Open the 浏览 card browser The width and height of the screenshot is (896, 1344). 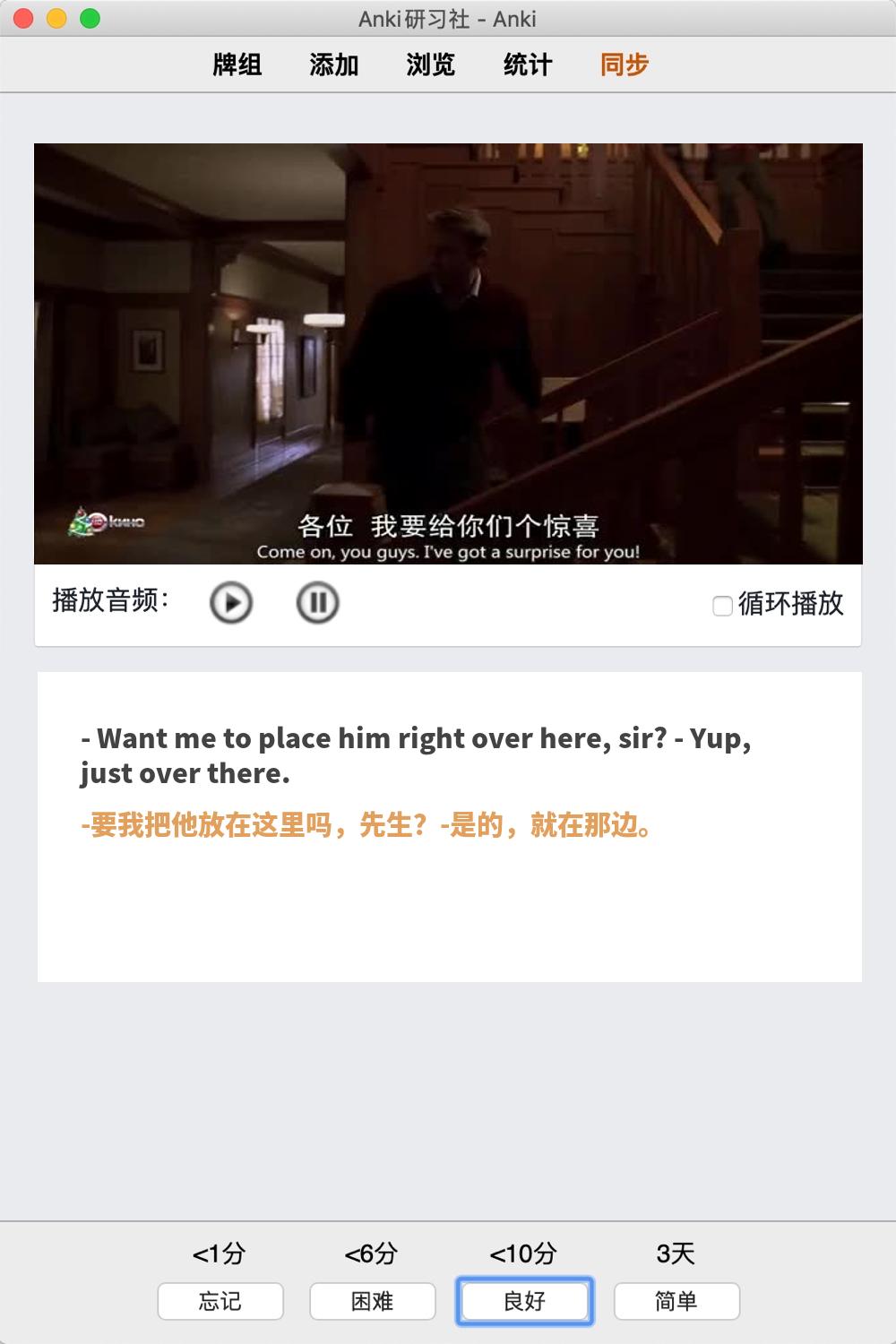(431, 65)
